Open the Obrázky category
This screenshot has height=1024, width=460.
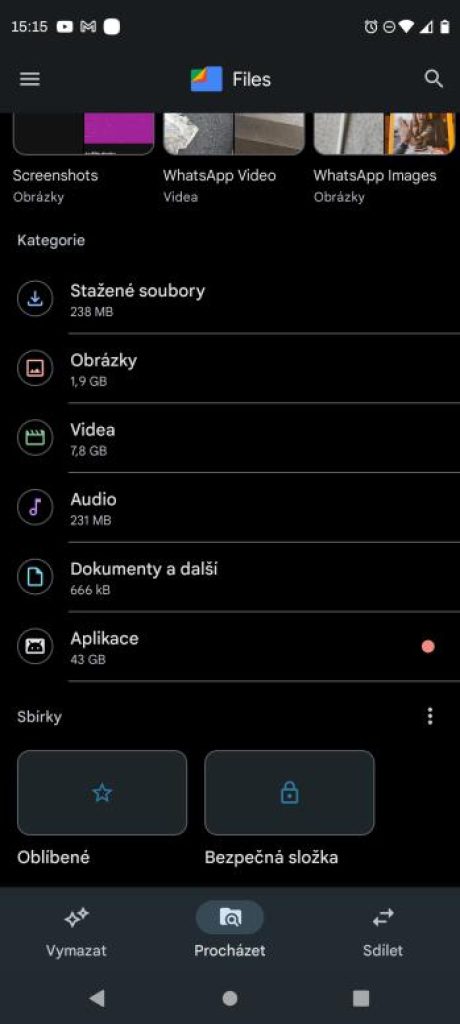coord(230,369)
